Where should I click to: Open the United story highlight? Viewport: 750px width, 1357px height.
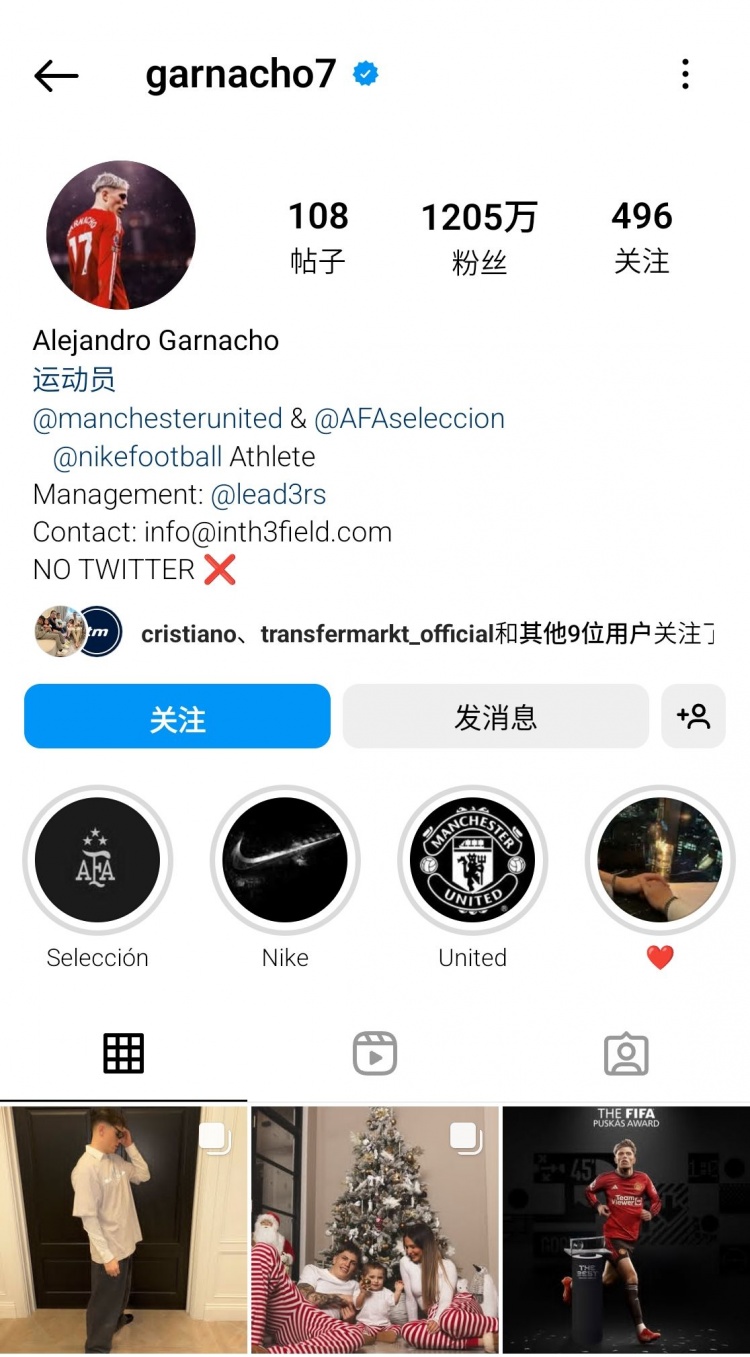click(x=472, y=860)
